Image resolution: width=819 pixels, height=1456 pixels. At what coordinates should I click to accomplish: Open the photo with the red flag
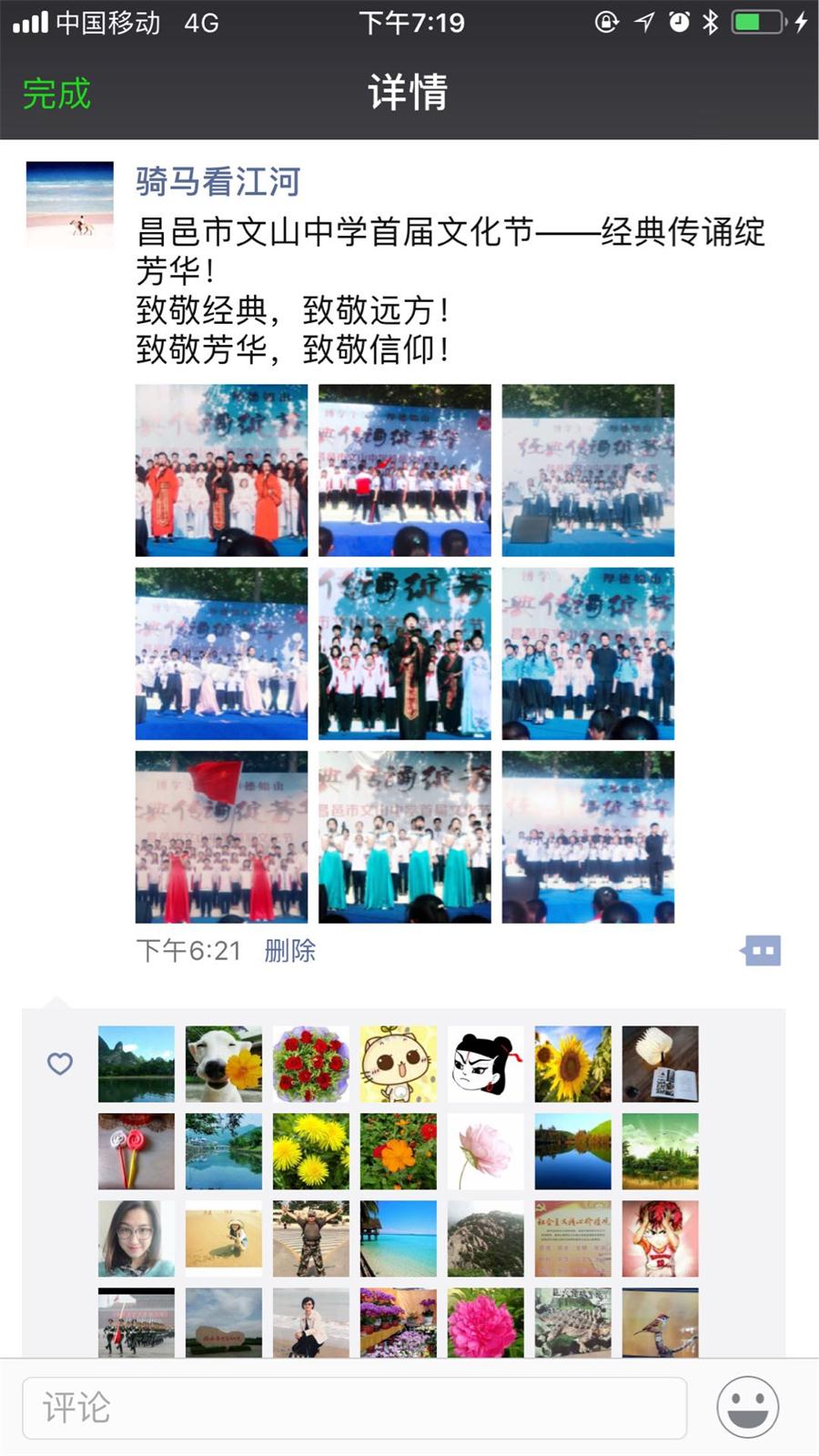221,836
